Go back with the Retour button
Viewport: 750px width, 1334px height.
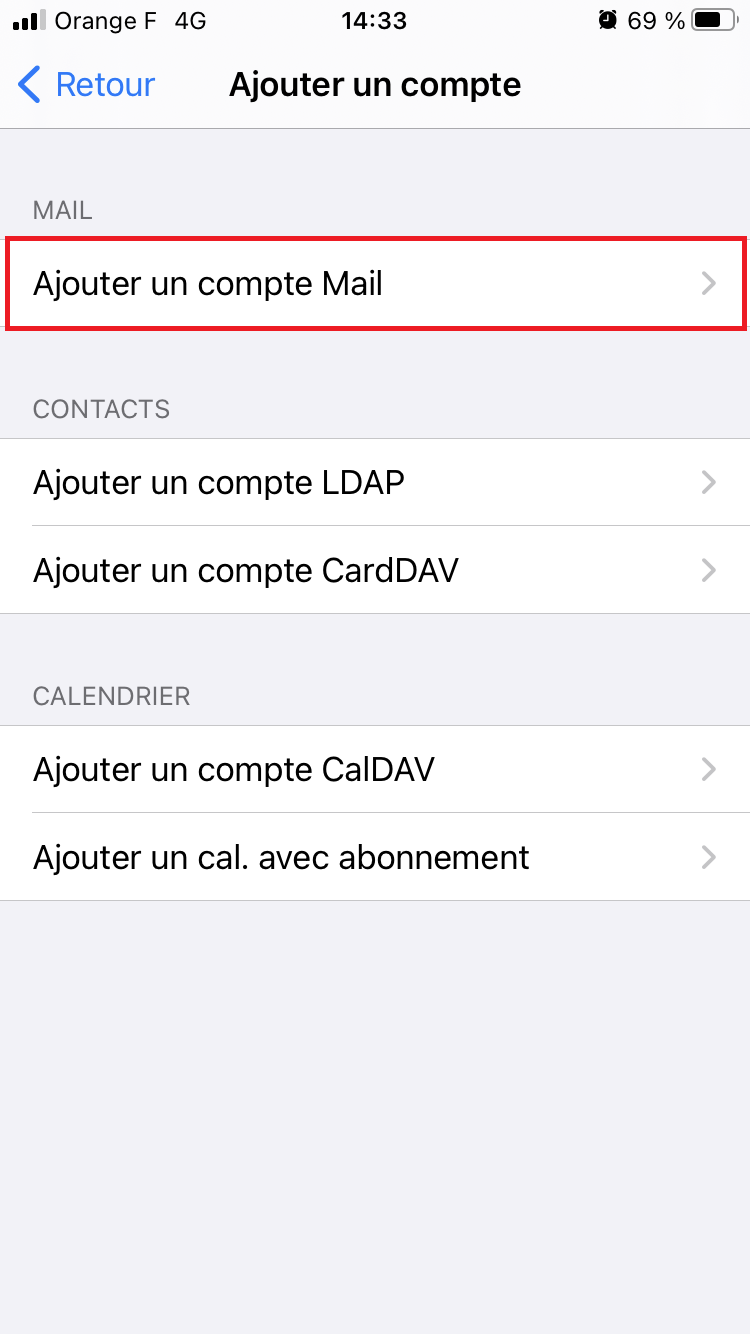point(88,85)
